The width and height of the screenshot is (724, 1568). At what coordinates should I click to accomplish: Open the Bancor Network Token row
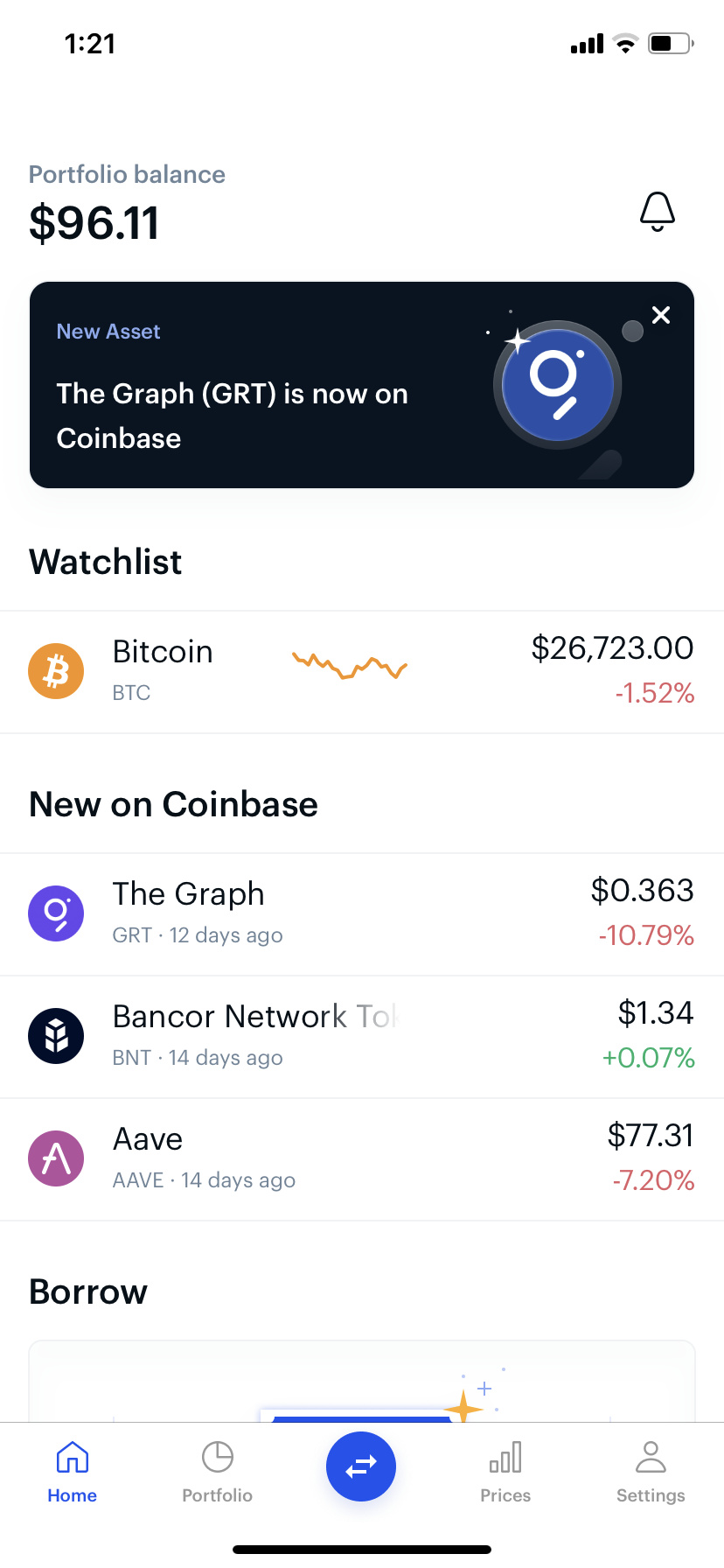(x=362, y=1036)
